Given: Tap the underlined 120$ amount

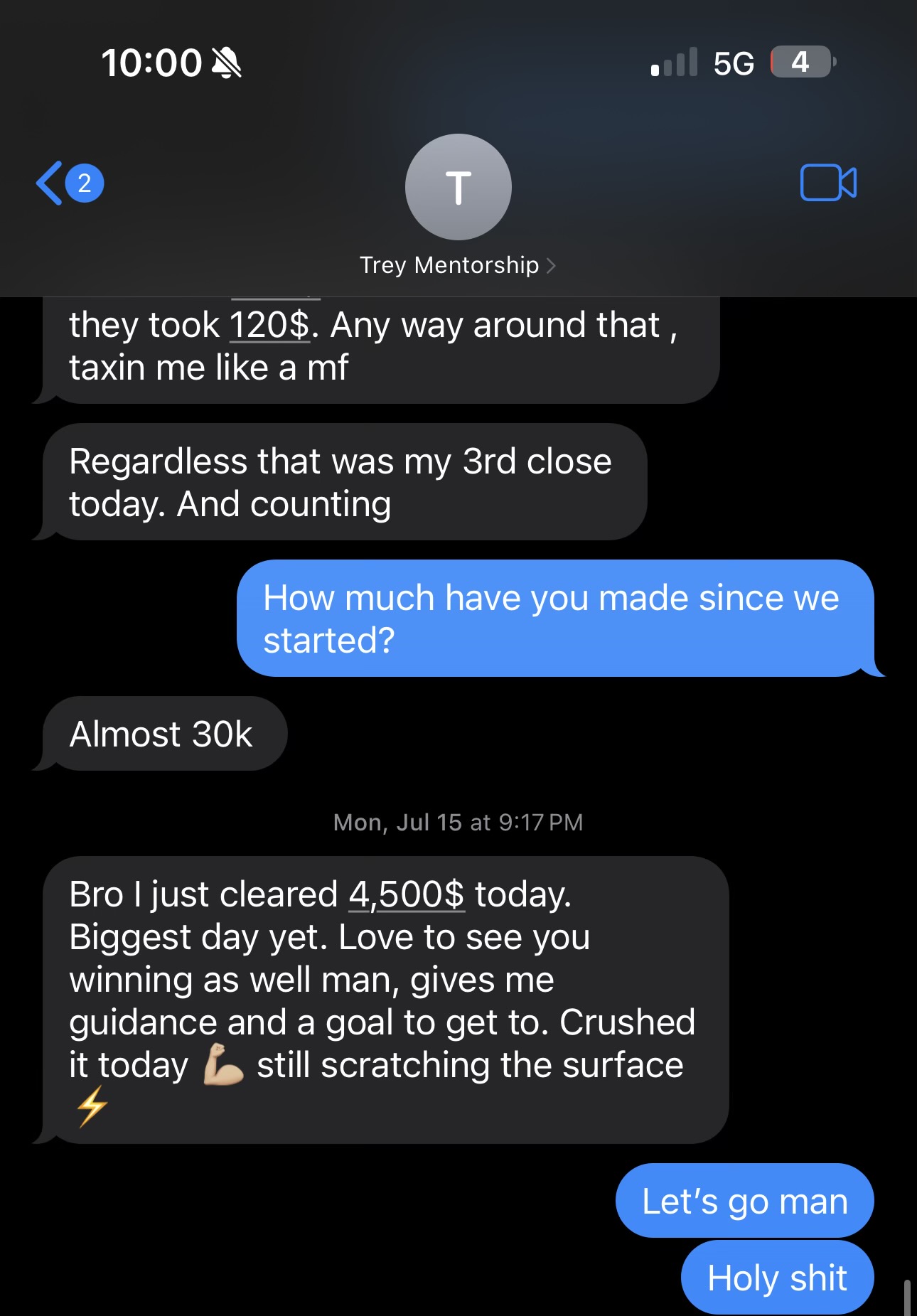Looking at the screenshot, I should point(269,325).
